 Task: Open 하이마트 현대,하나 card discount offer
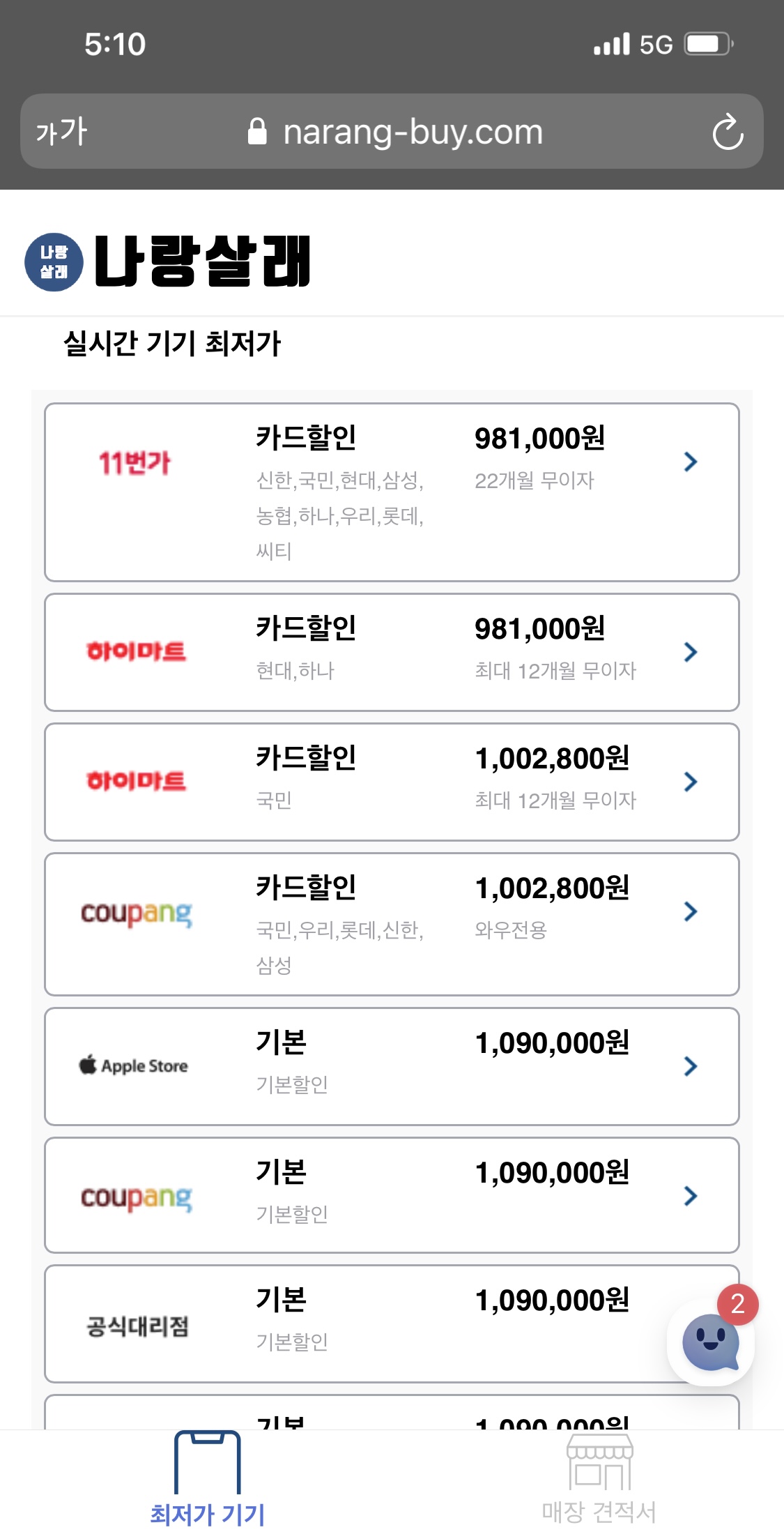click(x=392, y=652)
